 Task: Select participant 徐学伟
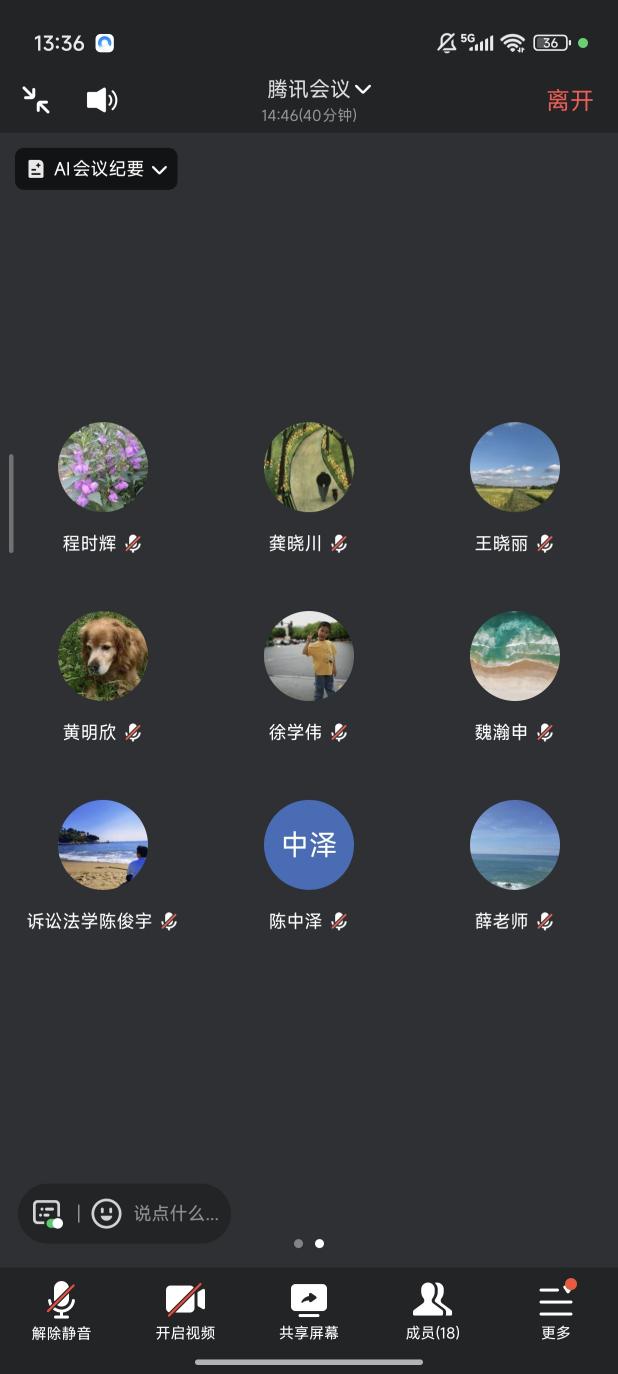click(x=309, y=656)
